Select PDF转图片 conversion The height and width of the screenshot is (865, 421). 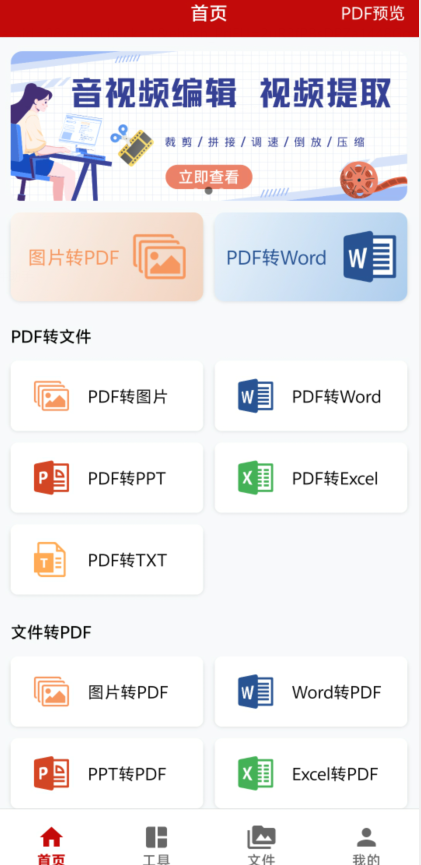(x=107, y=396)
